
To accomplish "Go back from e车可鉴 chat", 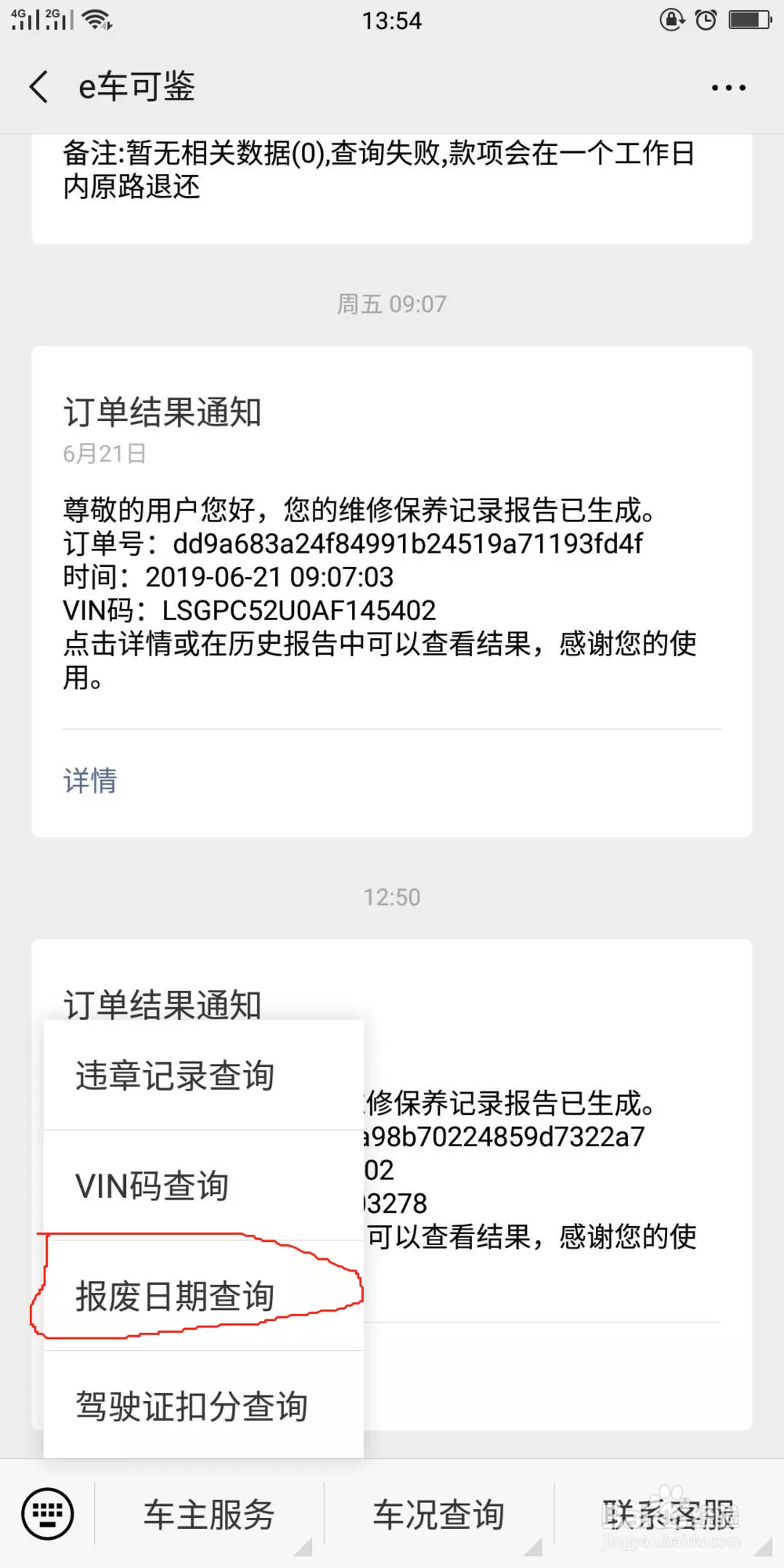I will click(x=39, y=86).
